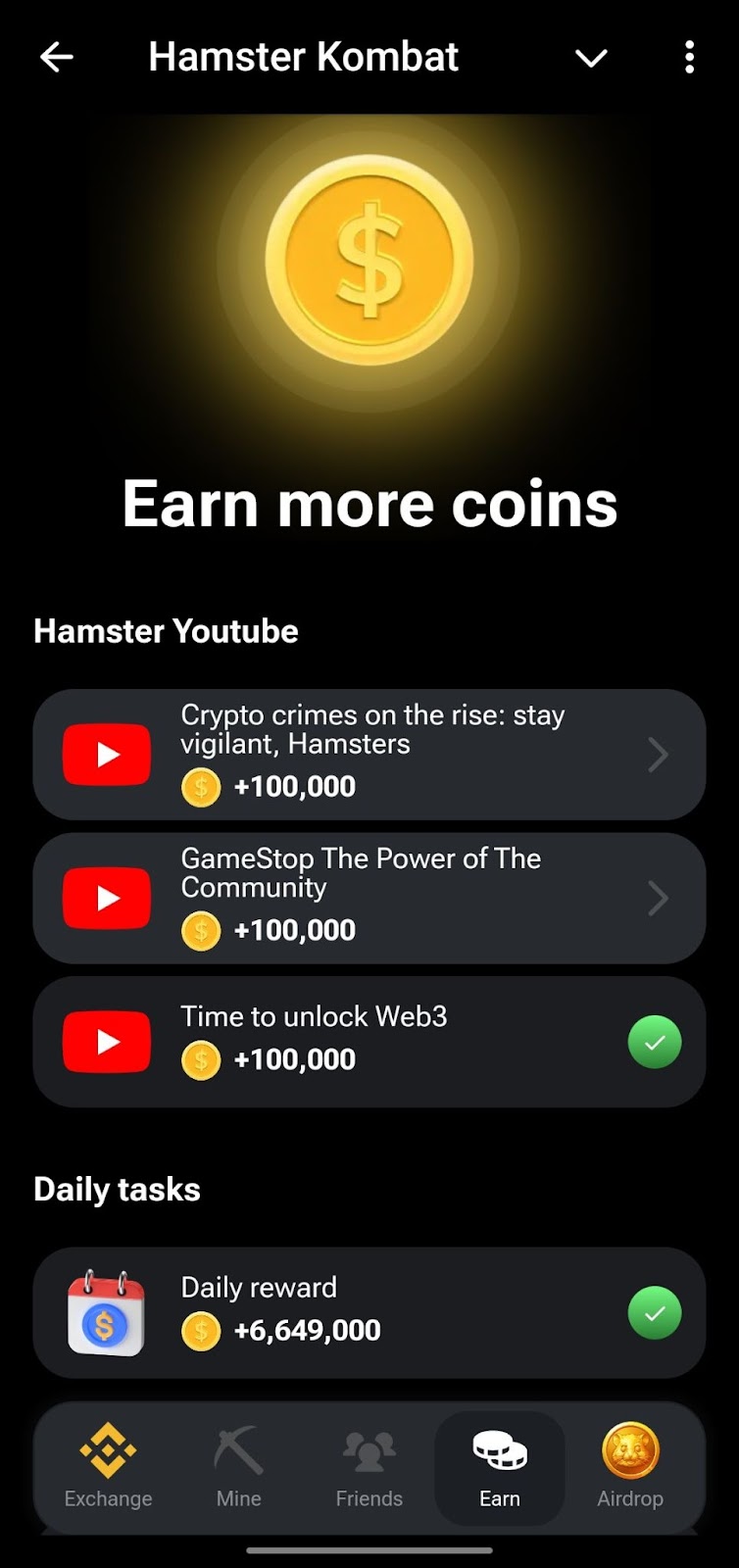Open the Daily reward task
This screenshot has height=1568, width=739.
(369, 1312)
